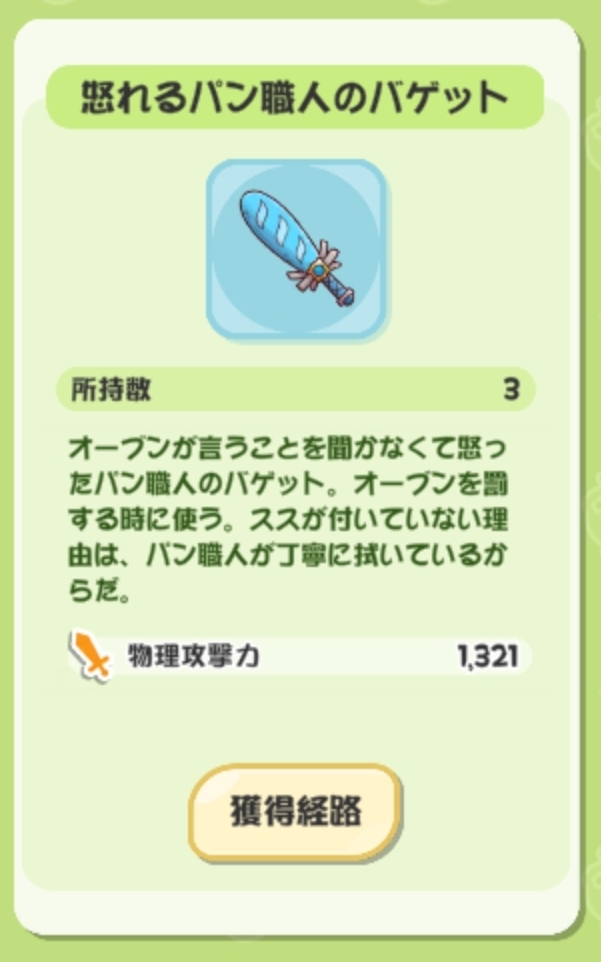This screenshot has height=962, width=601.
Task: Tap the 獲得経路 button
Action: (295, 811)
